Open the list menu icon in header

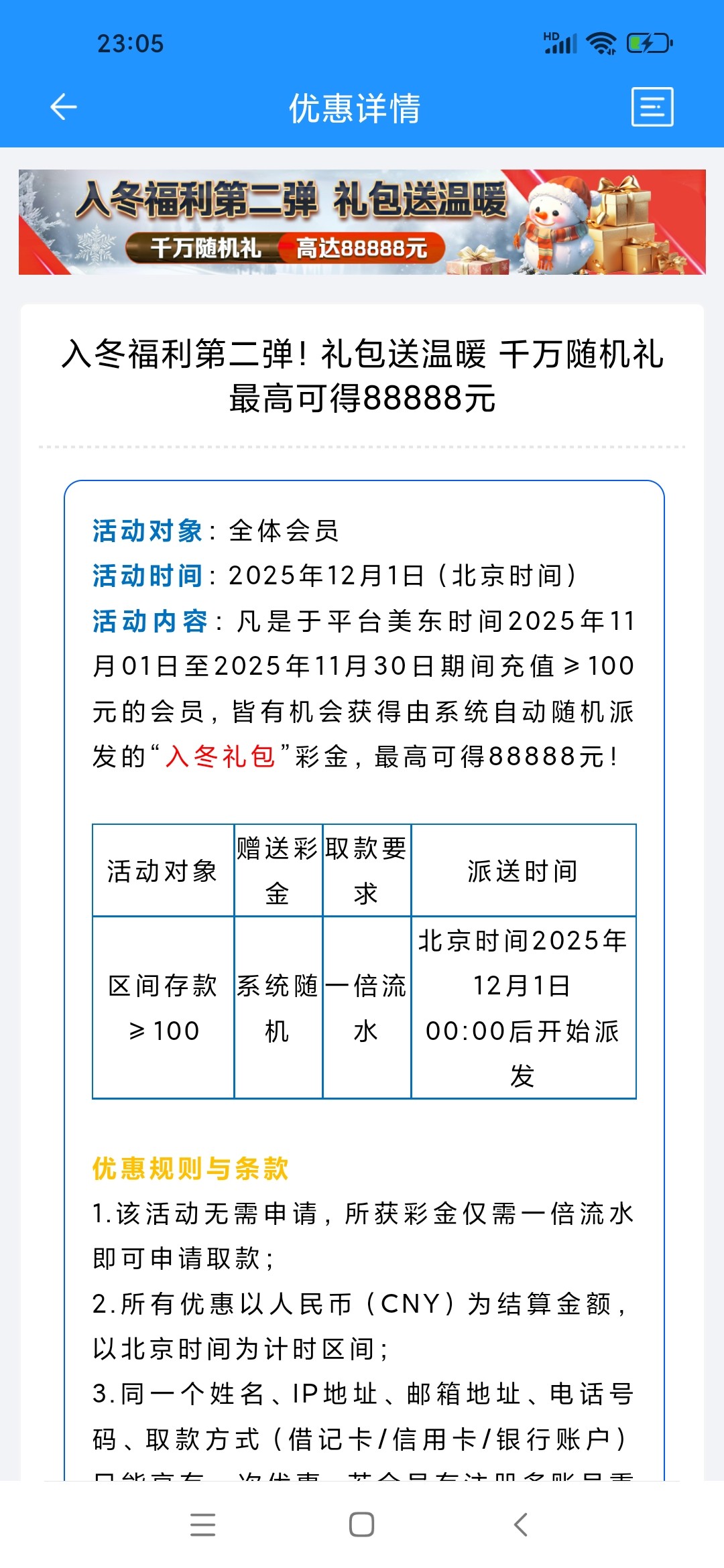point(652,107)
